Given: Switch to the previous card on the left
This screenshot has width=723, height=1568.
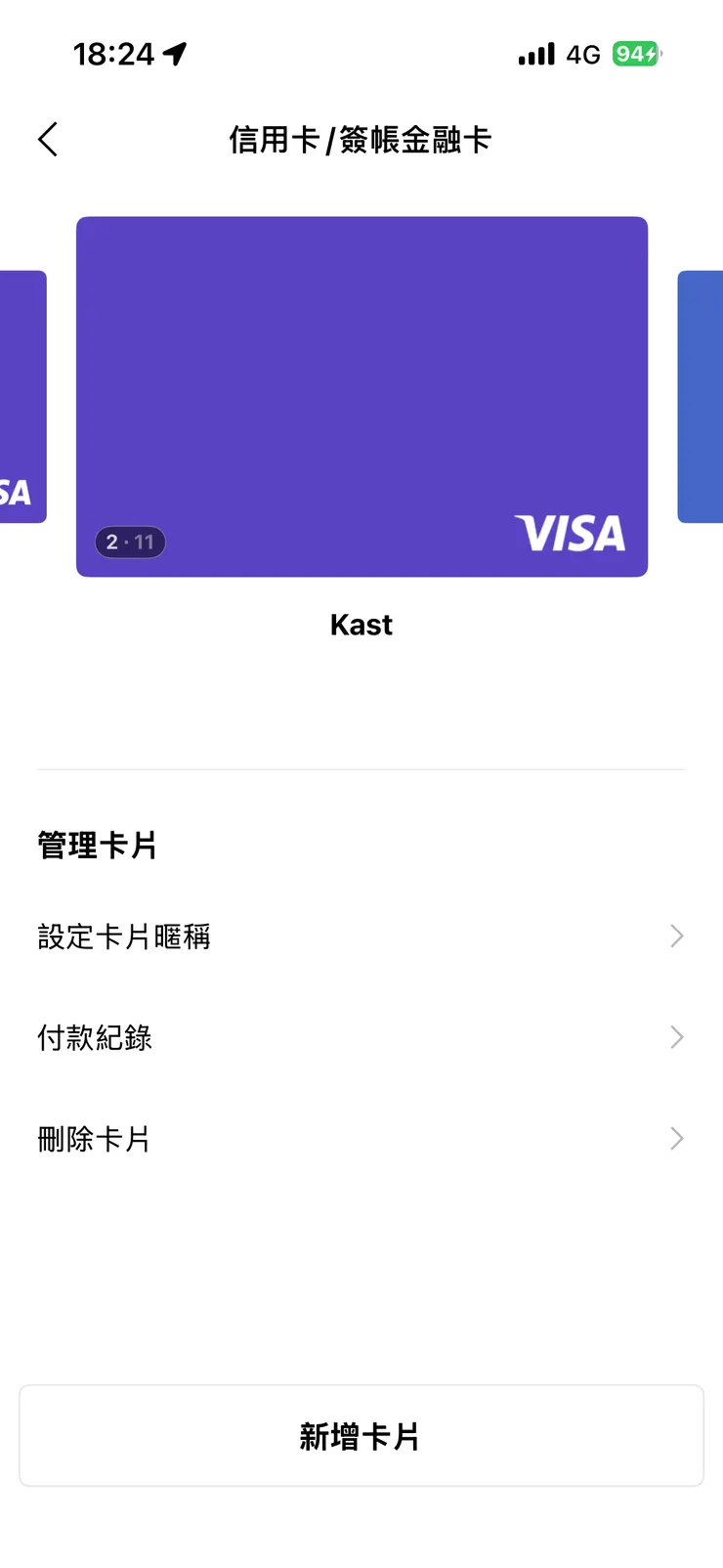Looking at the screenshot, I should 21,397.
